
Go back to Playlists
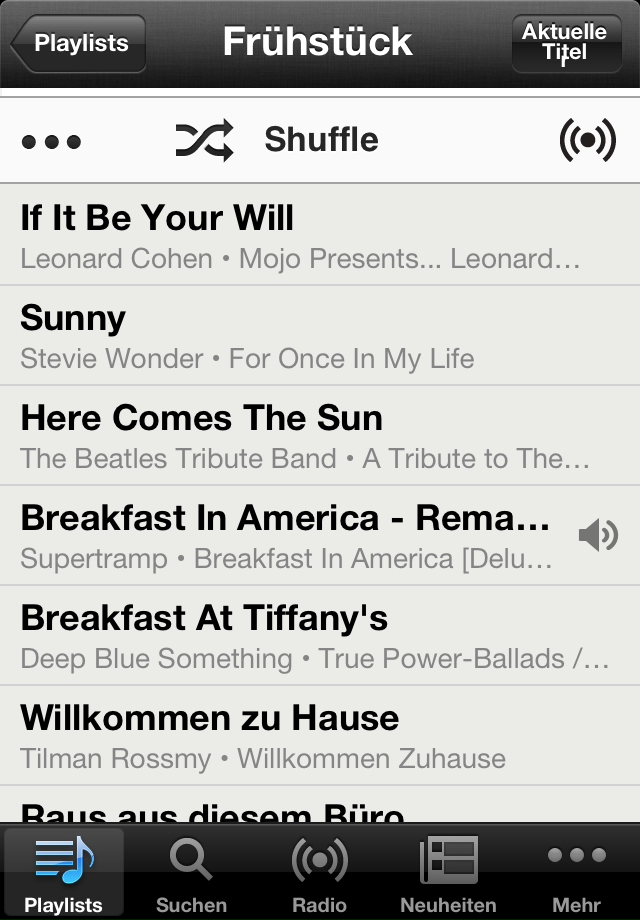pyautogui.click(x=80, y=44)
